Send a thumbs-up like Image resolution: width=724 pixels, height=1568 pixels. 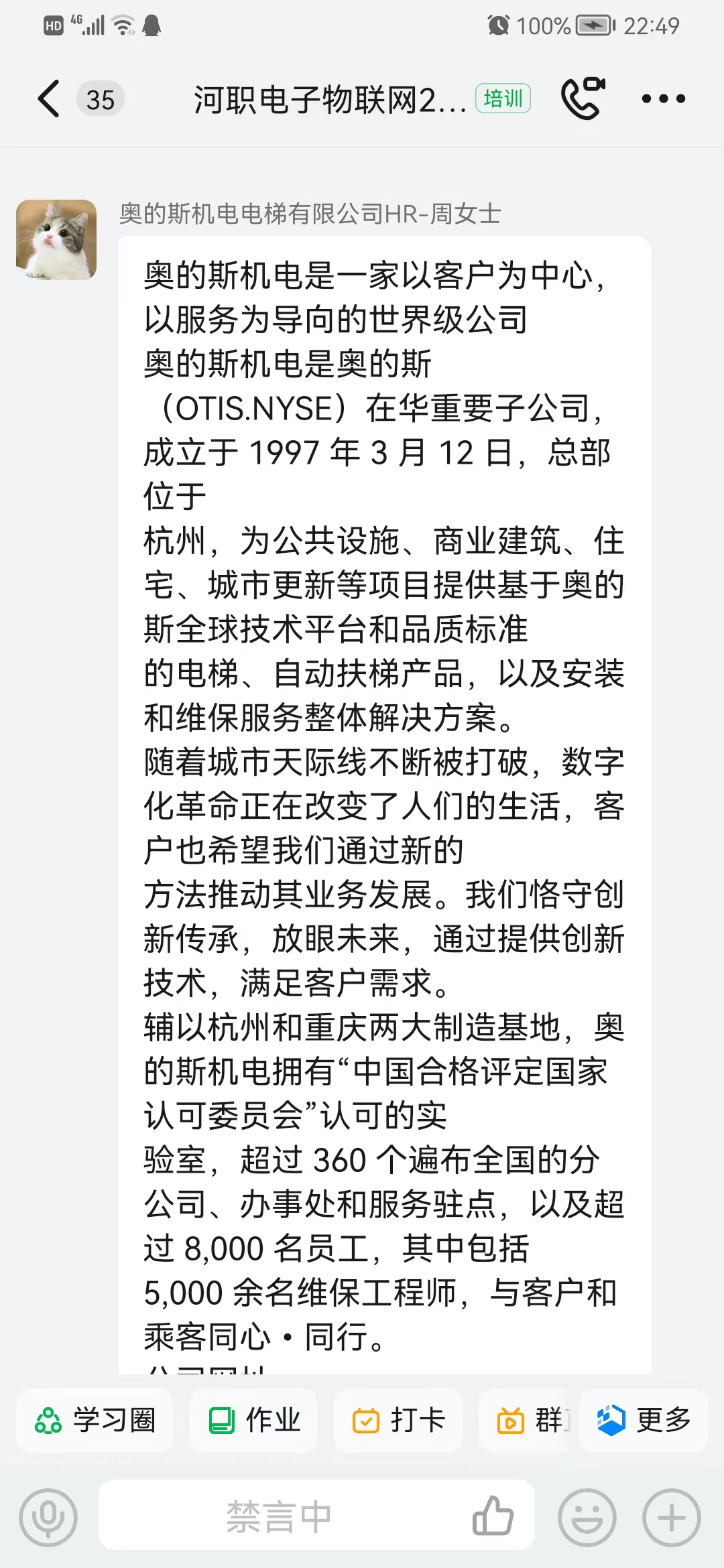493,1516
